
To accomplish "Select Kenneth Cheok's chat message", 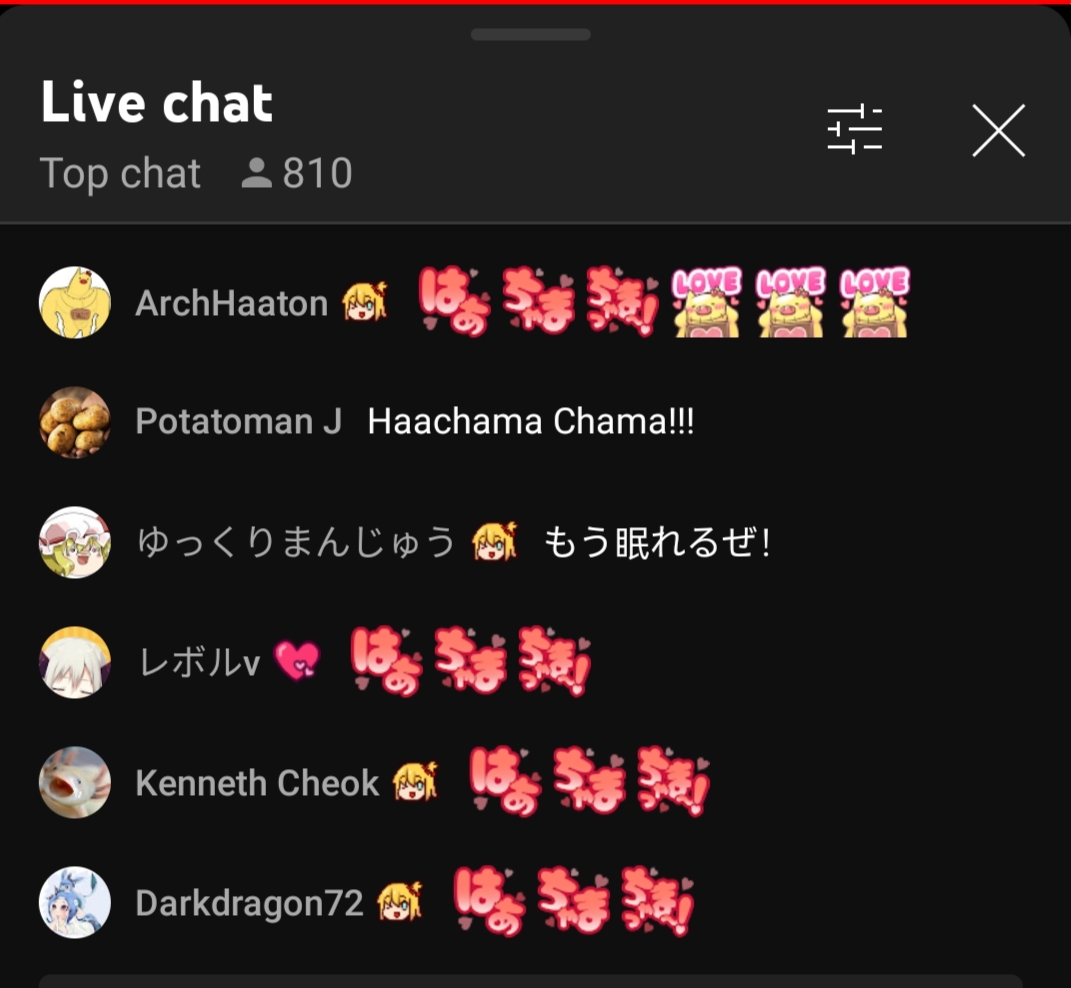I will click(x=589, y=782).
